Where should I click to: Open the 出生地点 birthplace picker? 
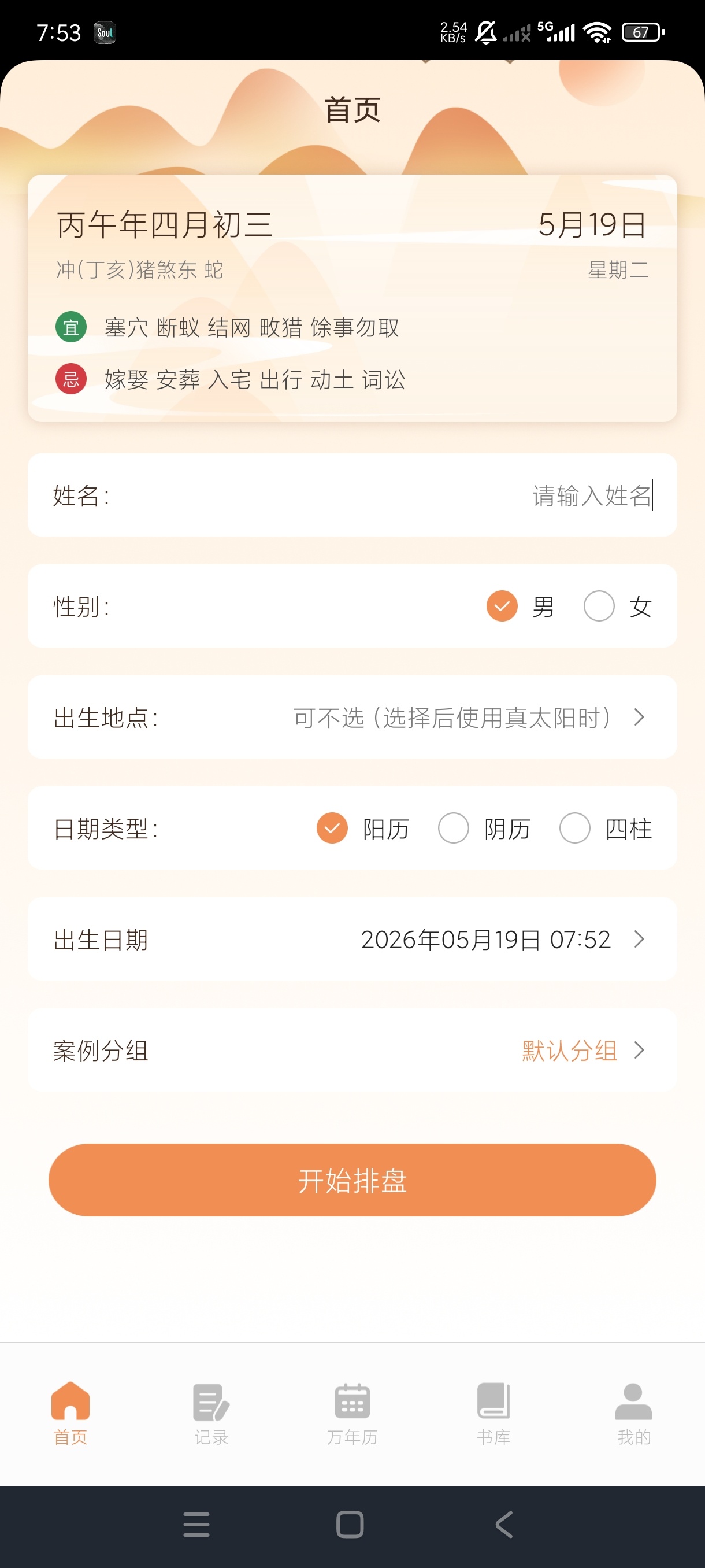[x=352, y=717]
